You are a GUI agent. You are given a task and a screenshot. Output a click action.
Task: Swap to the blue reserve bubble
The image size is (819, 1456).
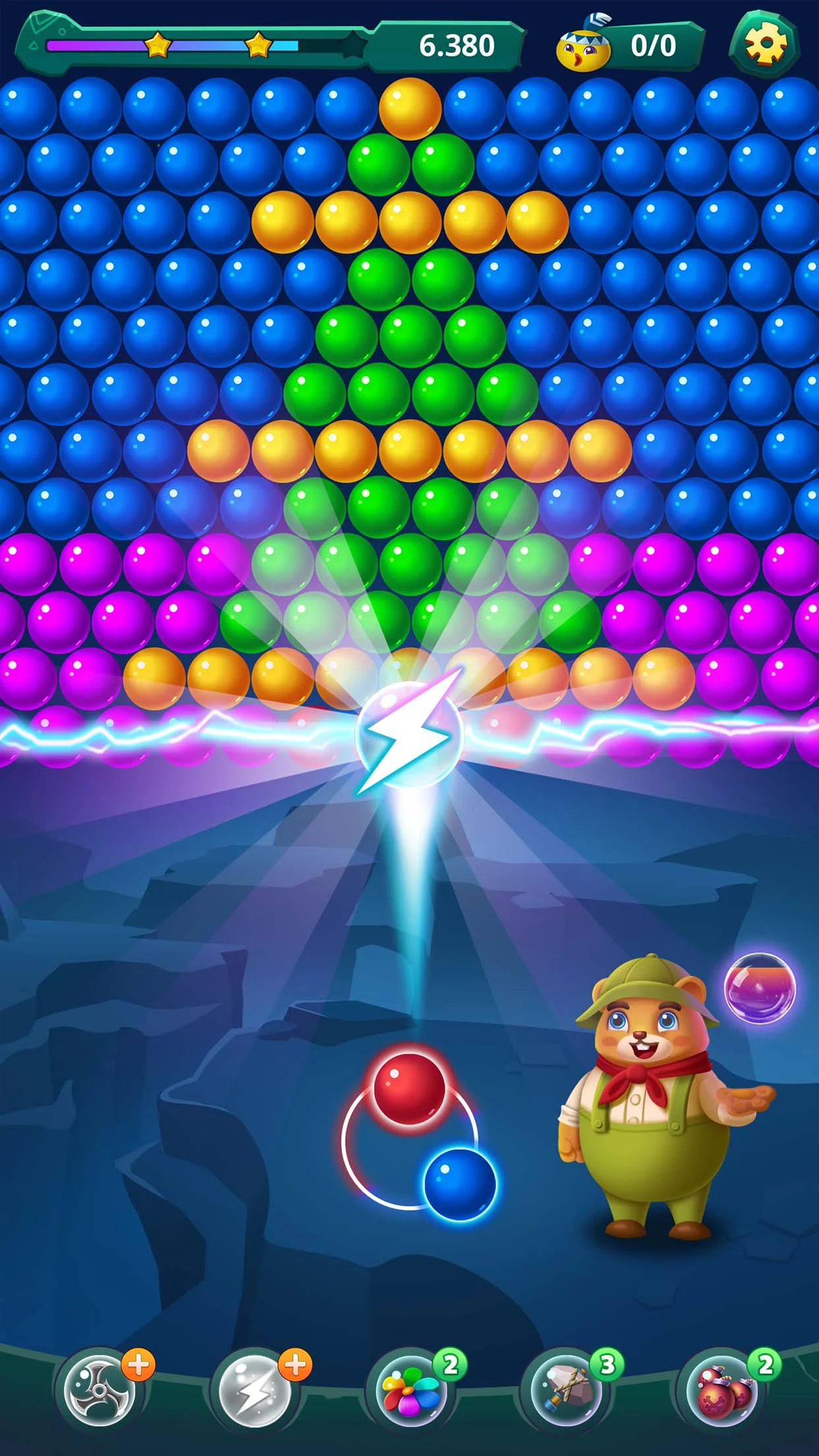pos(460,1184)
